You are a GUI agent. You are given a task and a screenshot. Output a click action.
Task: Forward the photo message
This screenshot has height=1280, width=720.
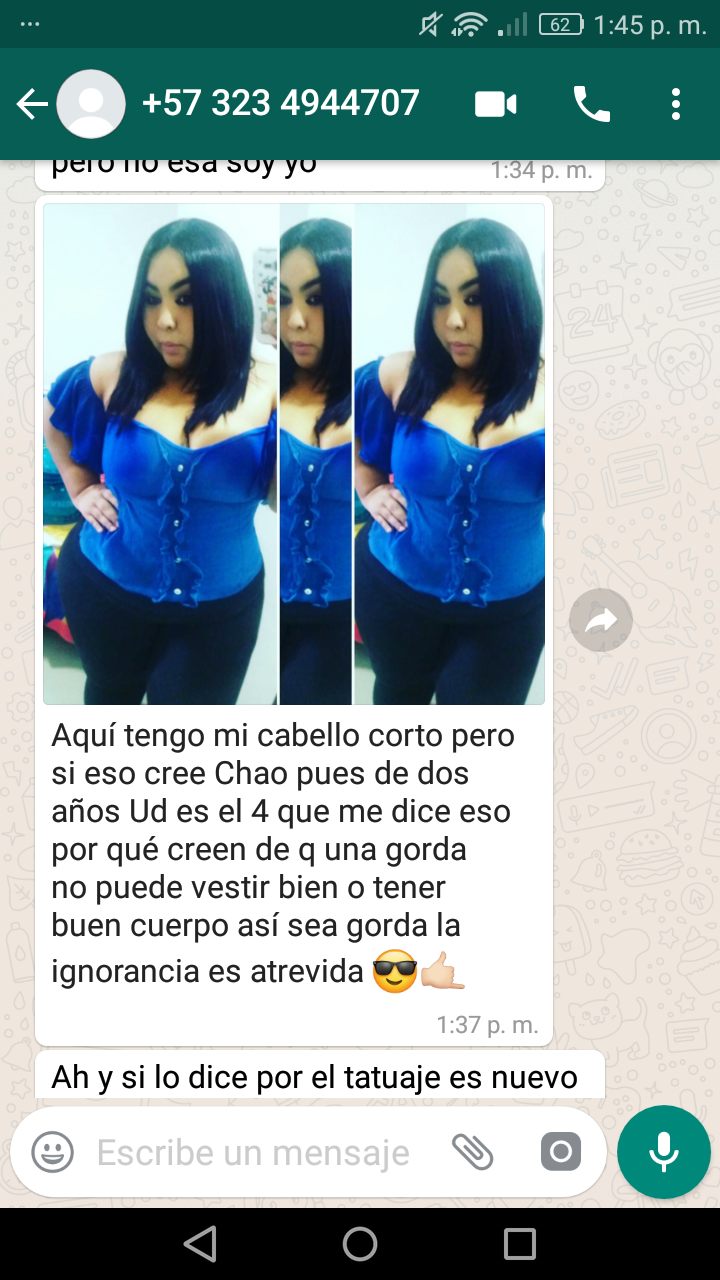[600, 622]
